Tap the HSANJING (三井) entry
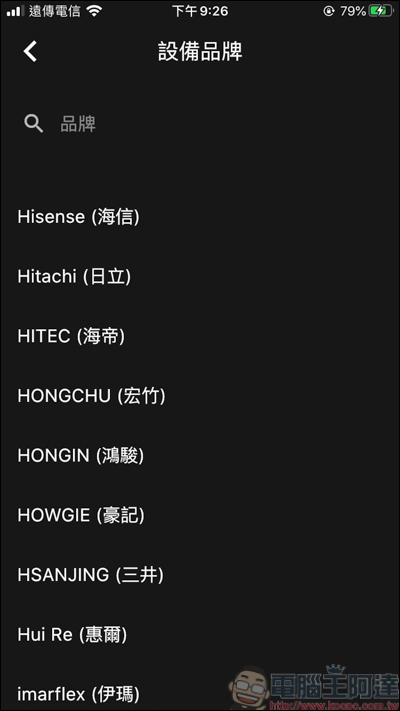The image size is (400, 711). click(x=200, y=575)
